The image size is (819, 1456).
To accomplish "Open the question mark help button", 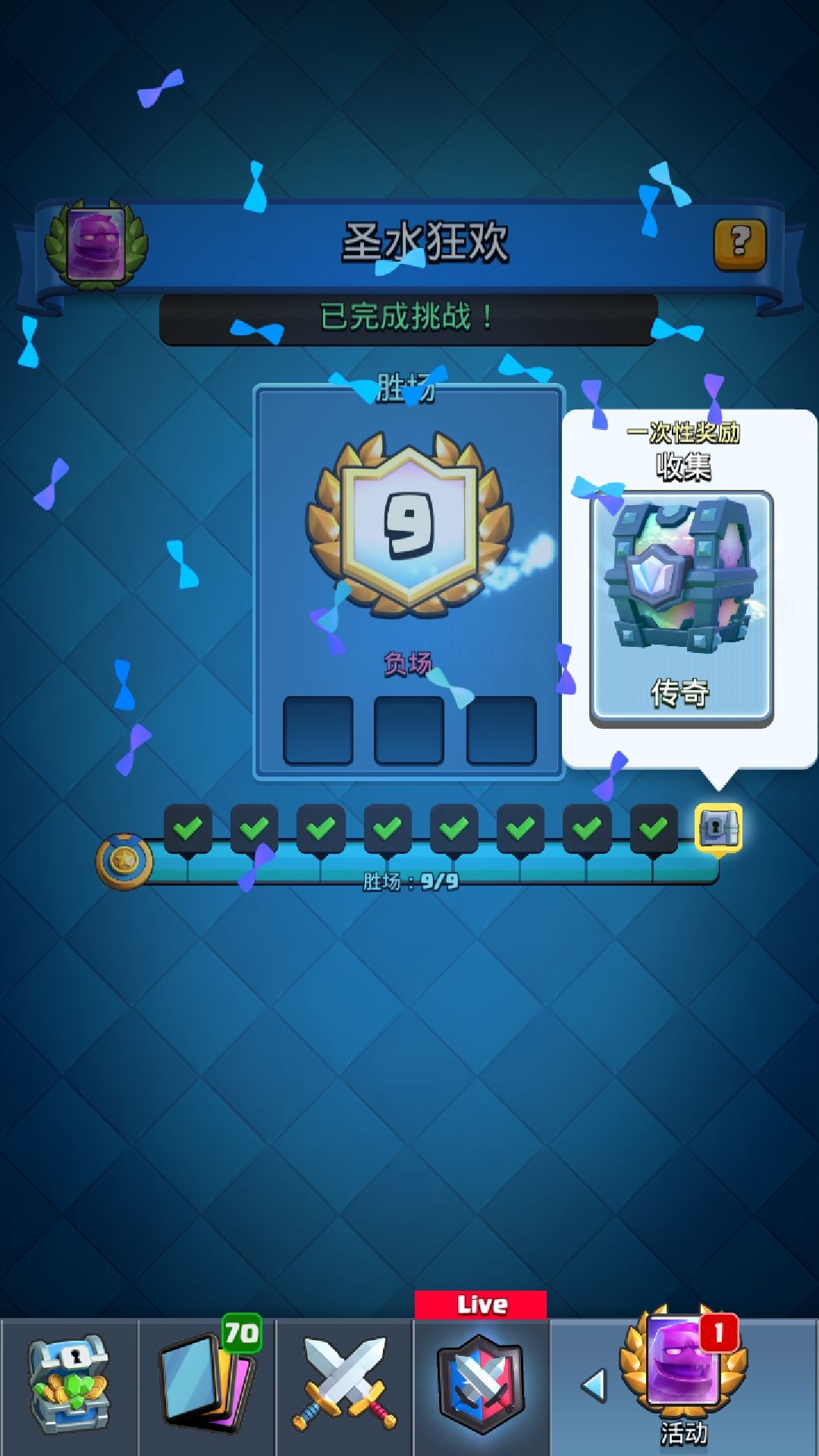I will coord(739,244).
